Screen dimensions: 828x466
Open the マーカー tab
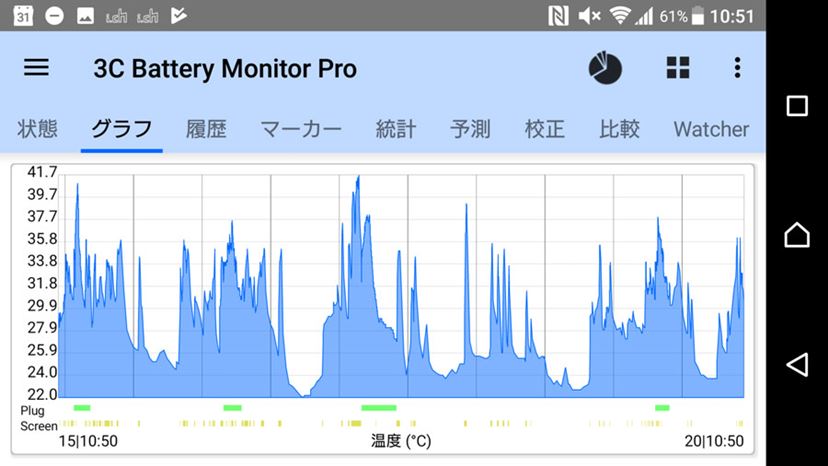pyautogui.click(x=301, y=129)
